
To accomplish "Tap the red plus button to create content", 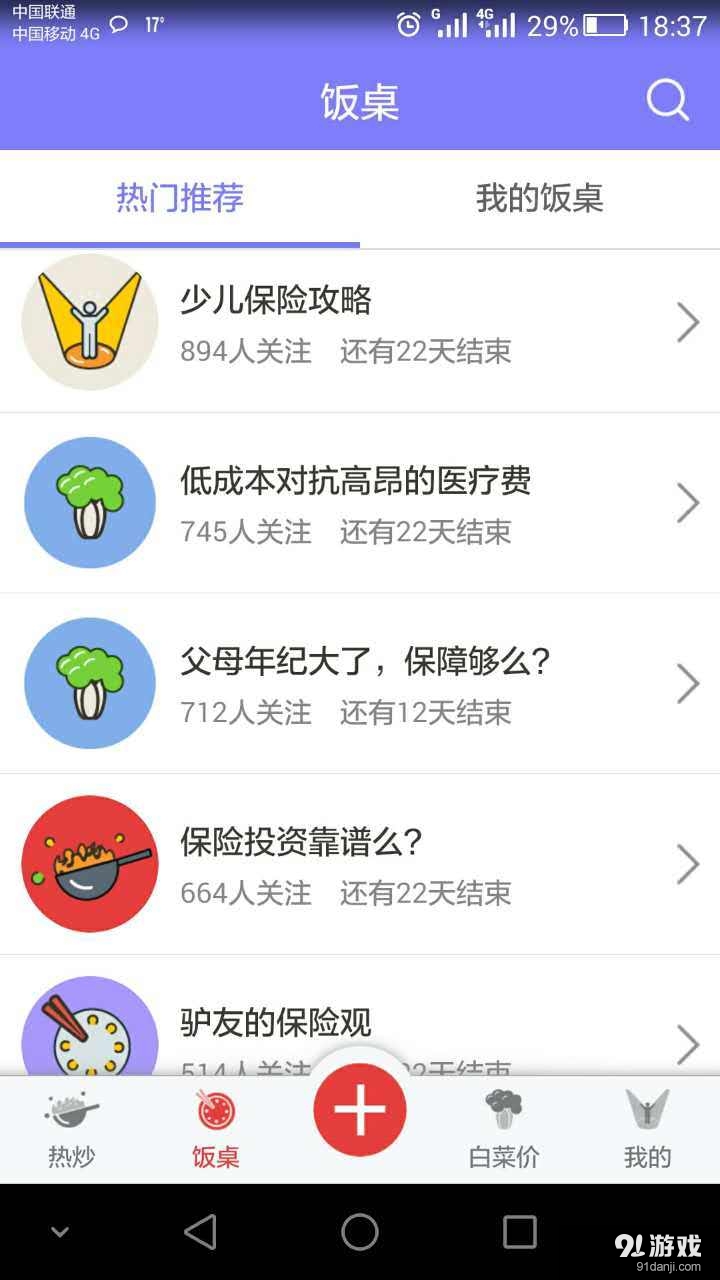I will click(360, 1108).
